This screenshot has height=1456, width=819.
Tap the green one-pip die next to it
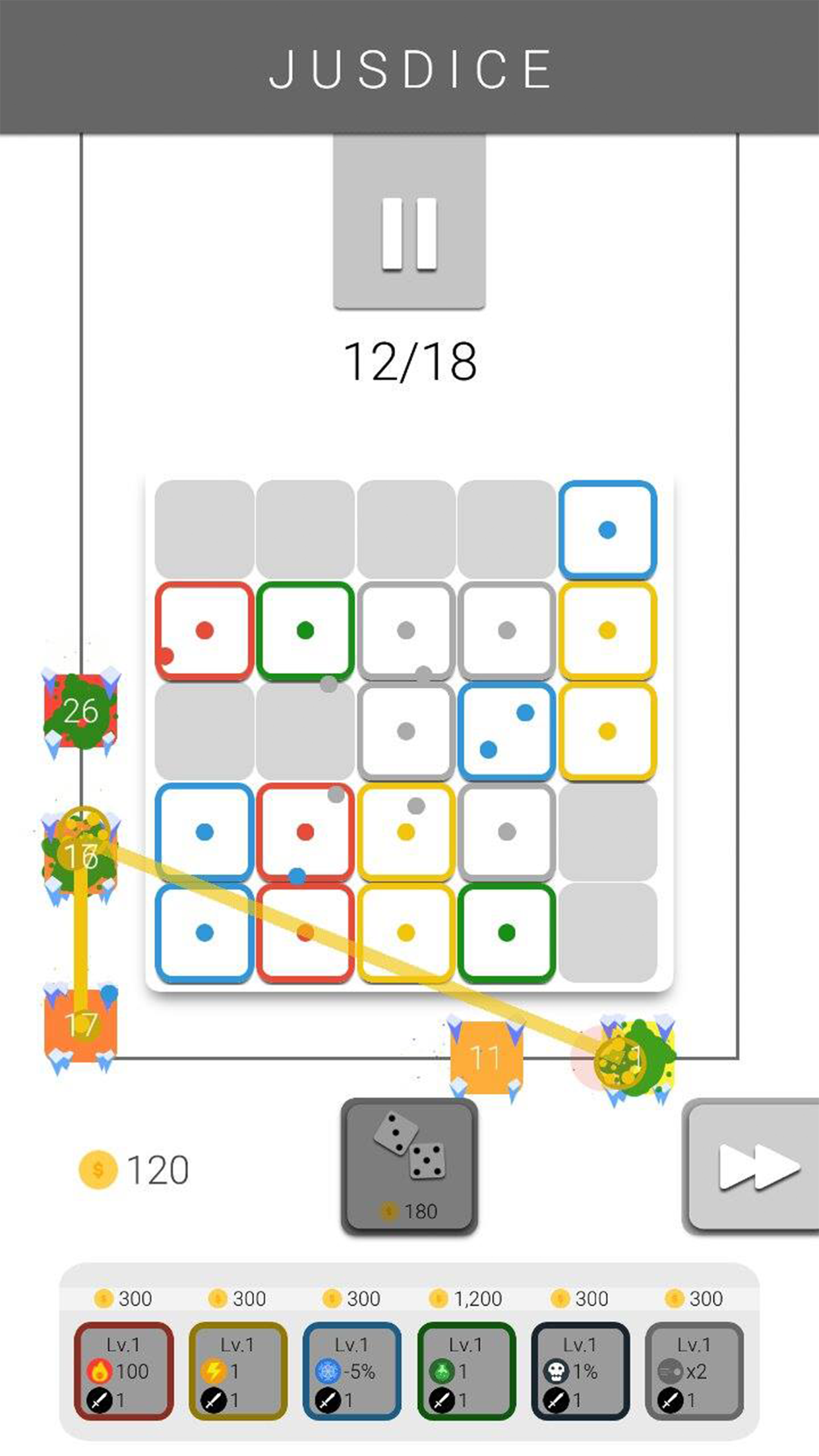click(305, 630)
